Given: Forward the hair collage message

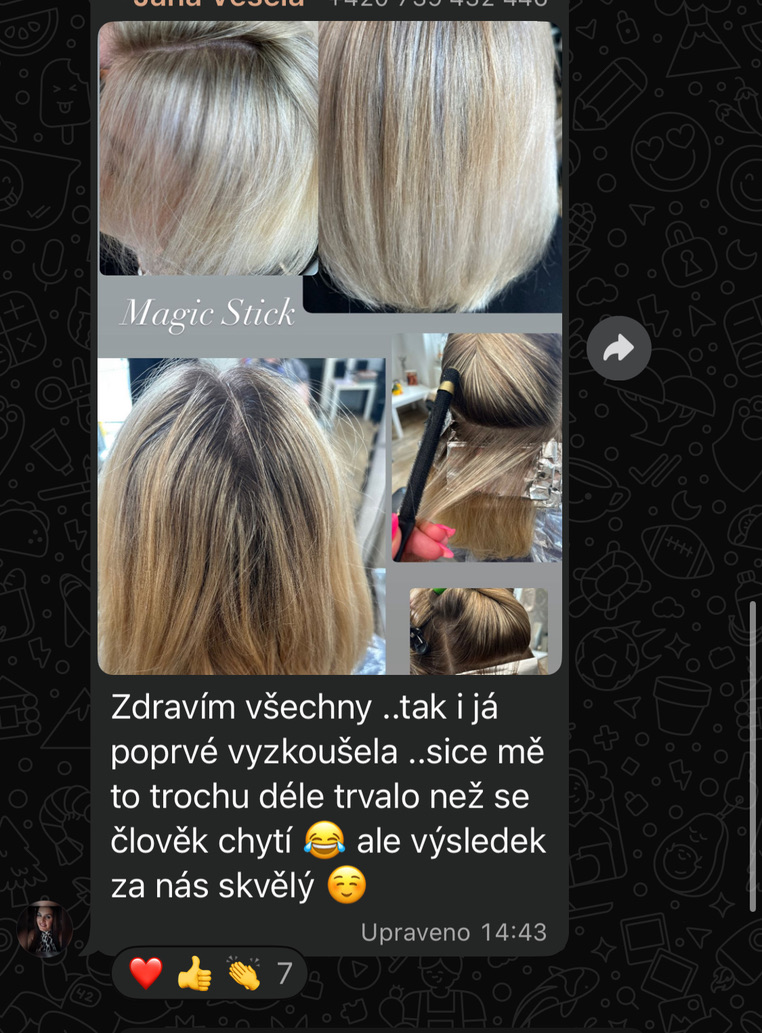Looking at the screenshot, I should (x=618, y=347).
